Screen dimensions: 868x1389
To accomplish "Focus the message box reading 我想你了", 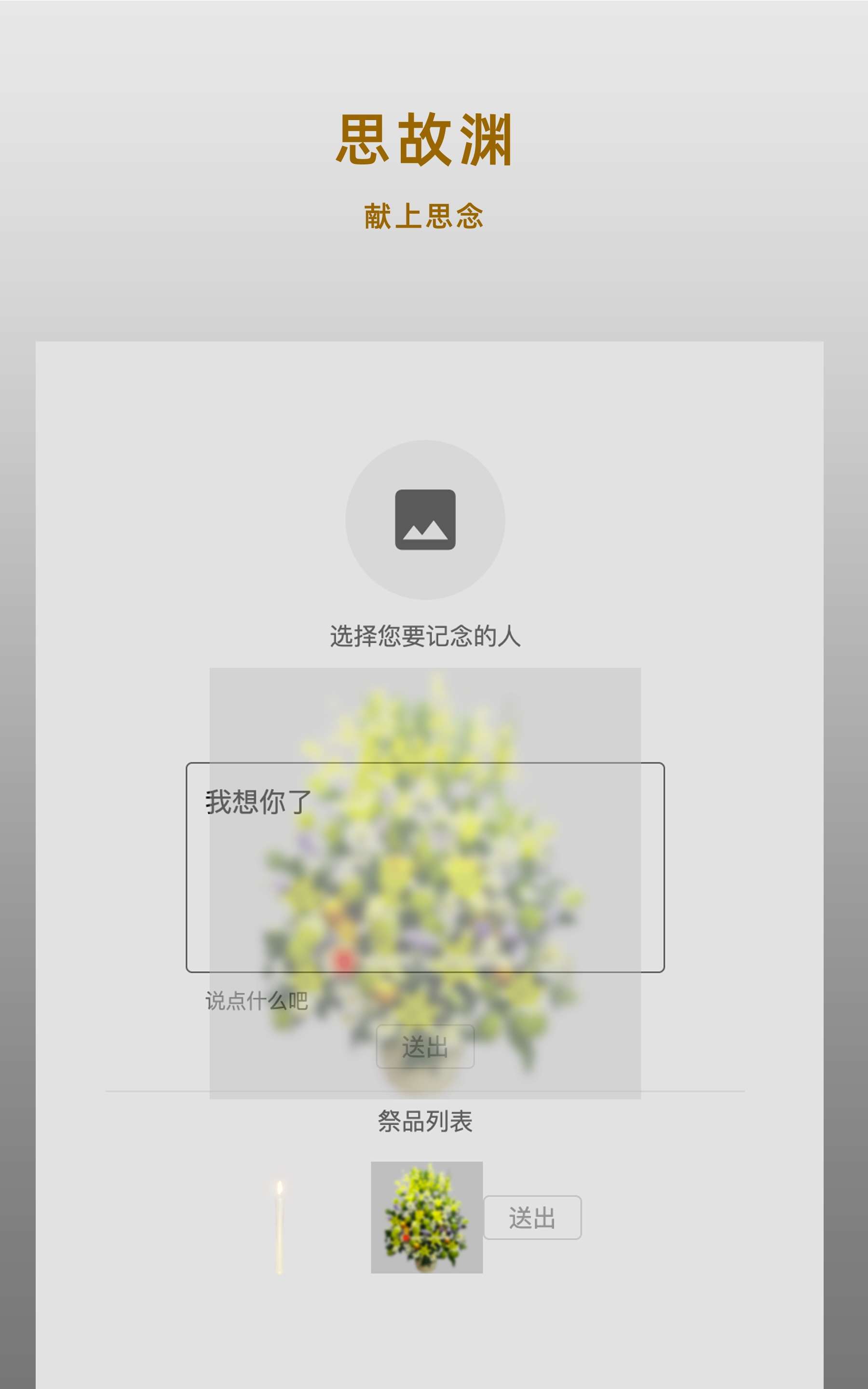I will point(425,867).
